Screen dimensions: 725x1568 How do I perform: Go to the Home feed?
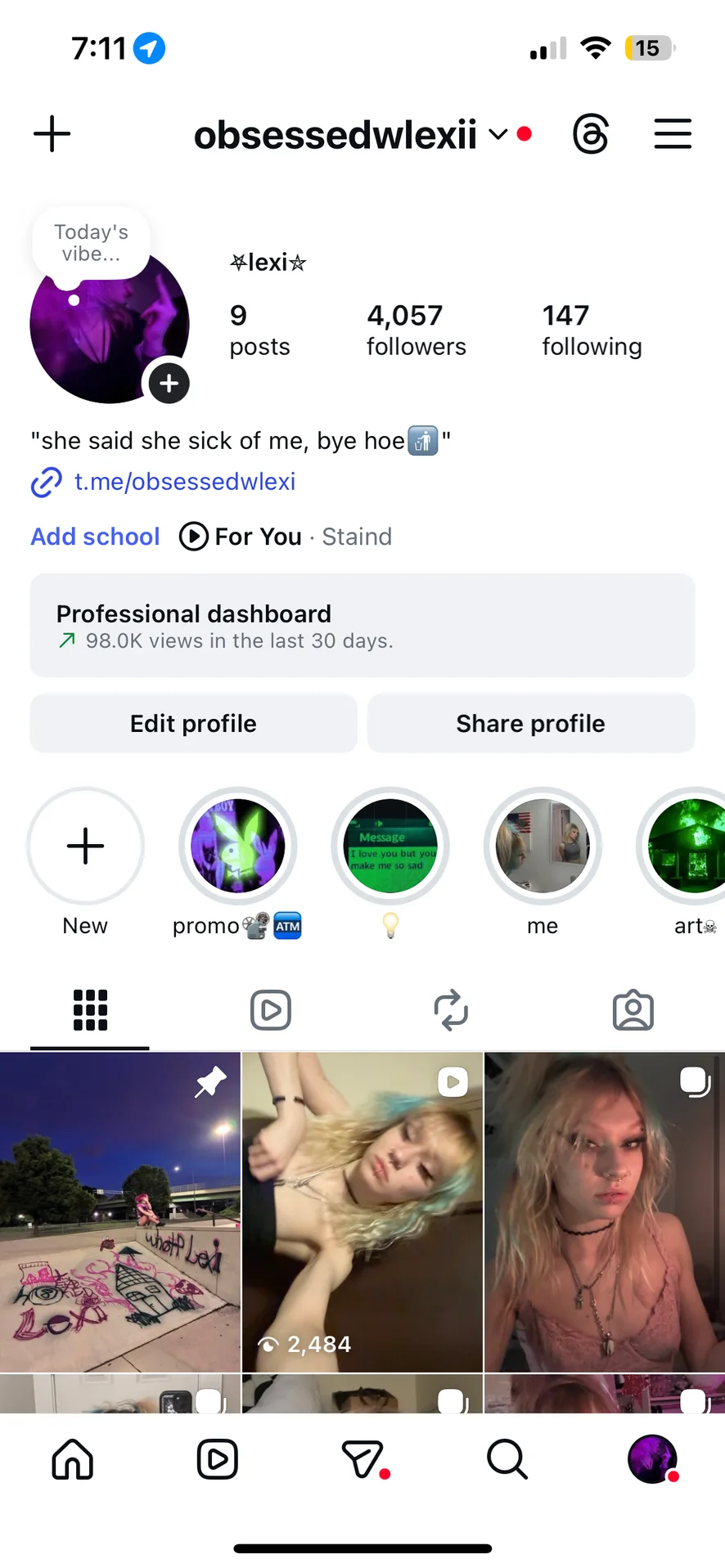tap(73, 1459)
